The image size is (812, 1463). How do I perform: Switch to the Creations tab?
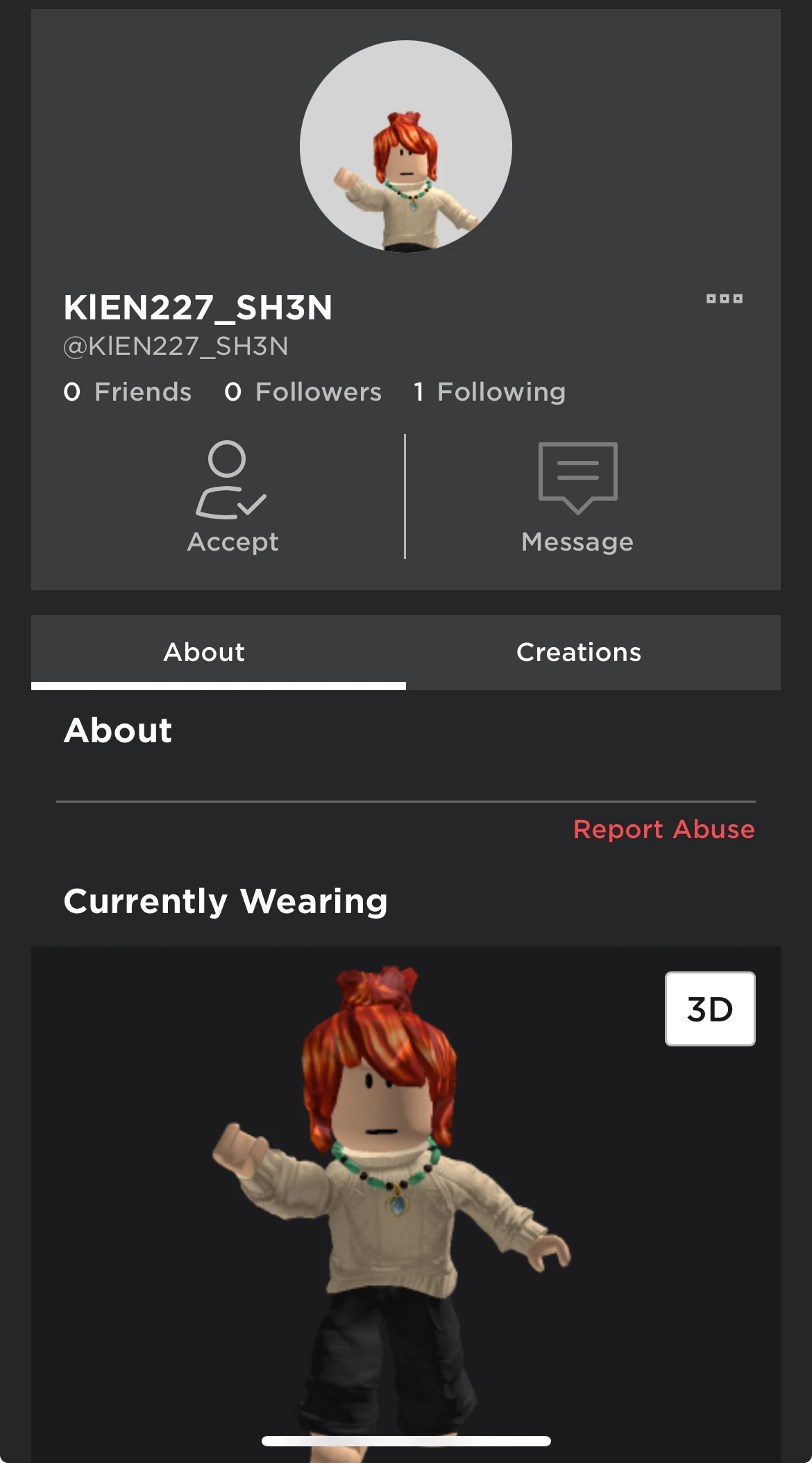pos(579,652)
